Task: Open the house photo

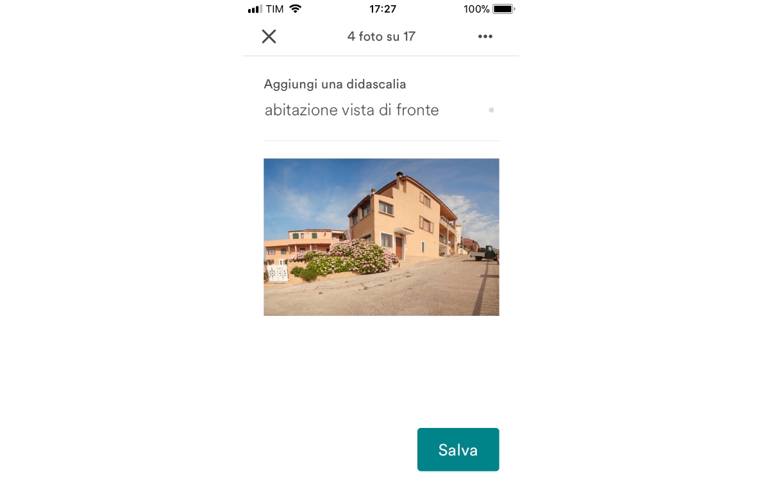Action: pos(381,237)
